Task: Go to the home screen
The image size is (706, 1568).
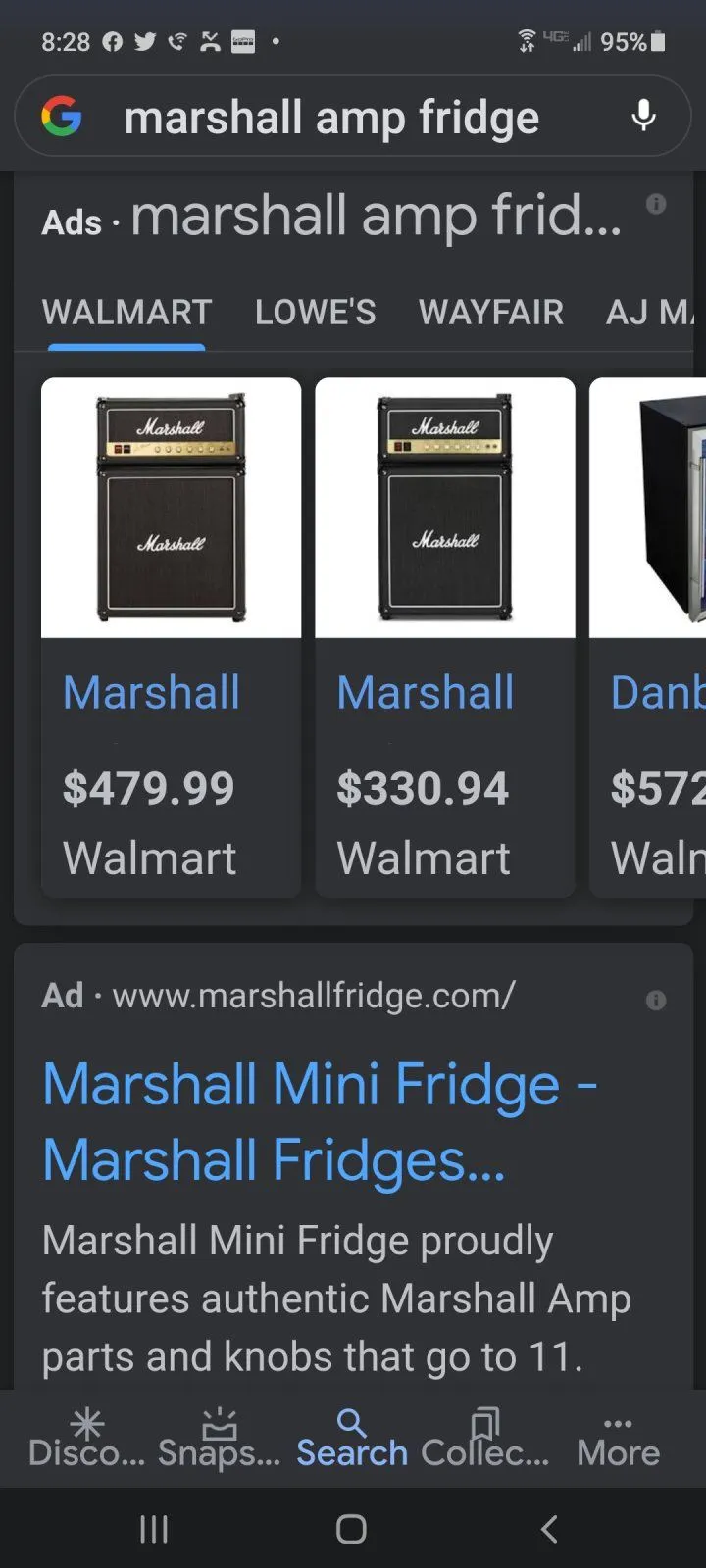Action: (351, 1529)
